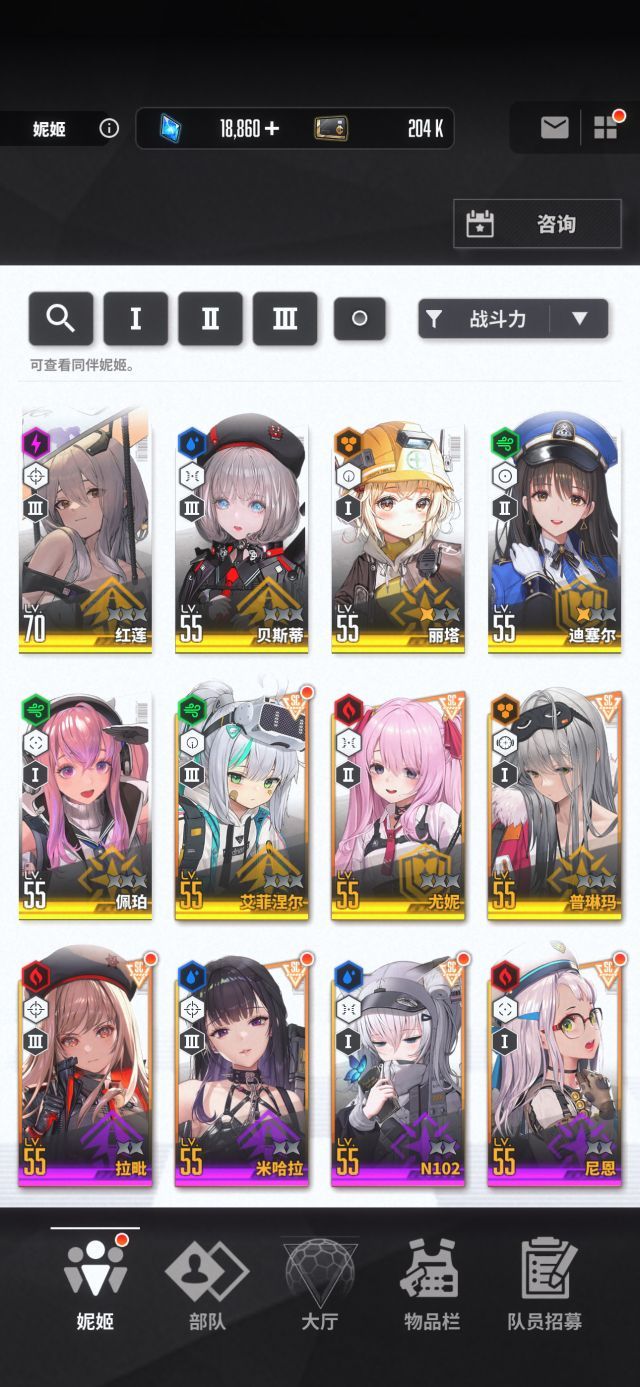
Task: Filter by class I
Action: [135, 319]
